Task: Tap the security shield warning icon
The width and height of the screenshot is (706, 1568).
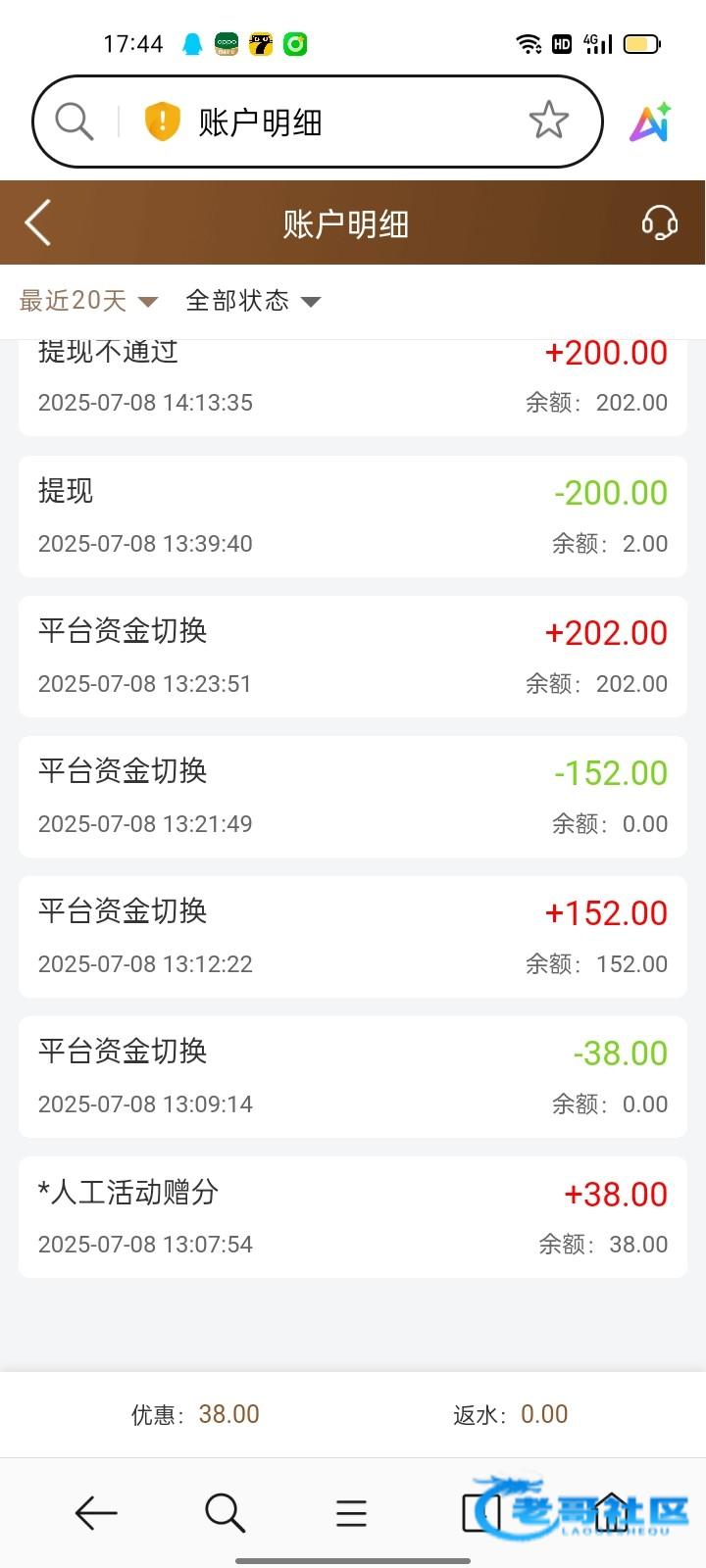Action: [162, 122]
